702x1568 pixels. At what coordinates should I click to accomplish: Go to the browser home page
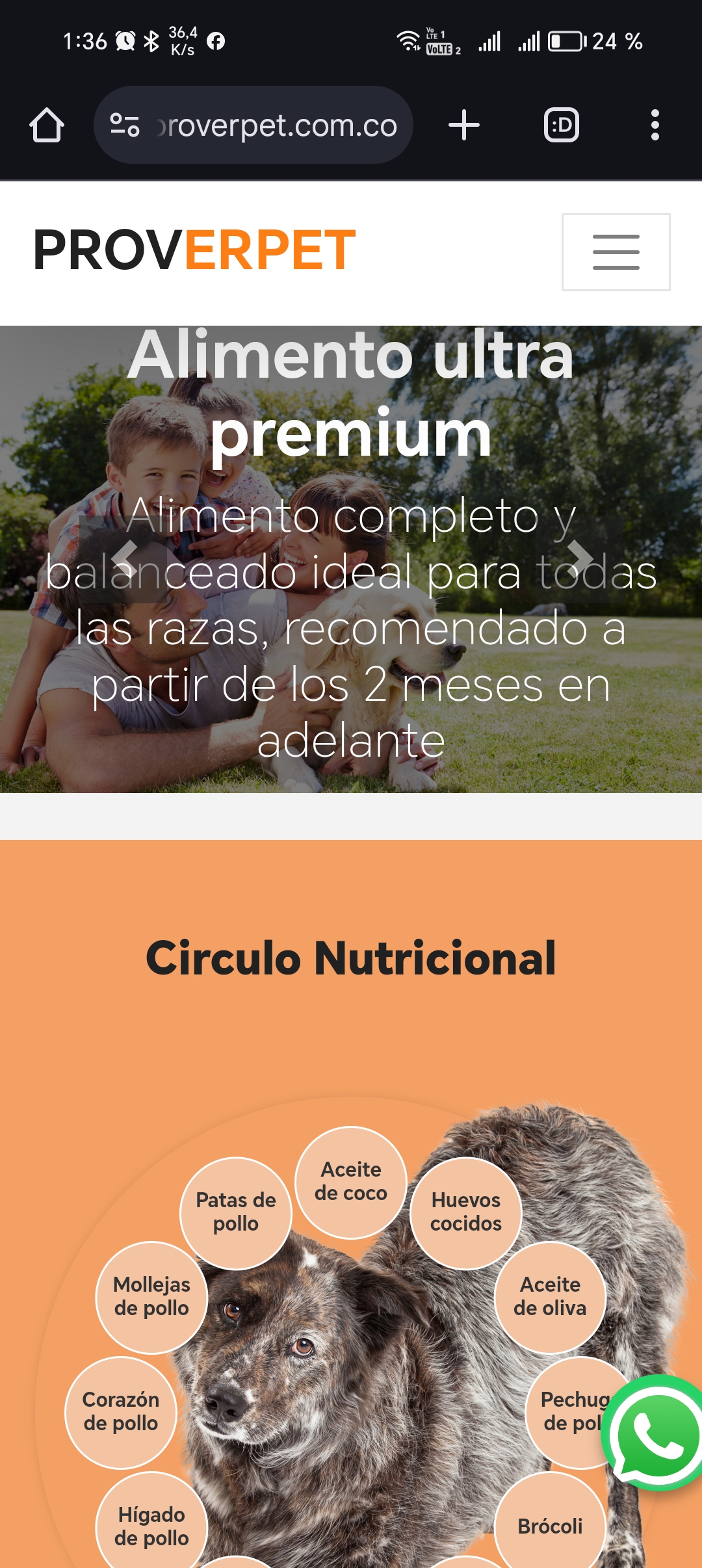coord(47,125)
